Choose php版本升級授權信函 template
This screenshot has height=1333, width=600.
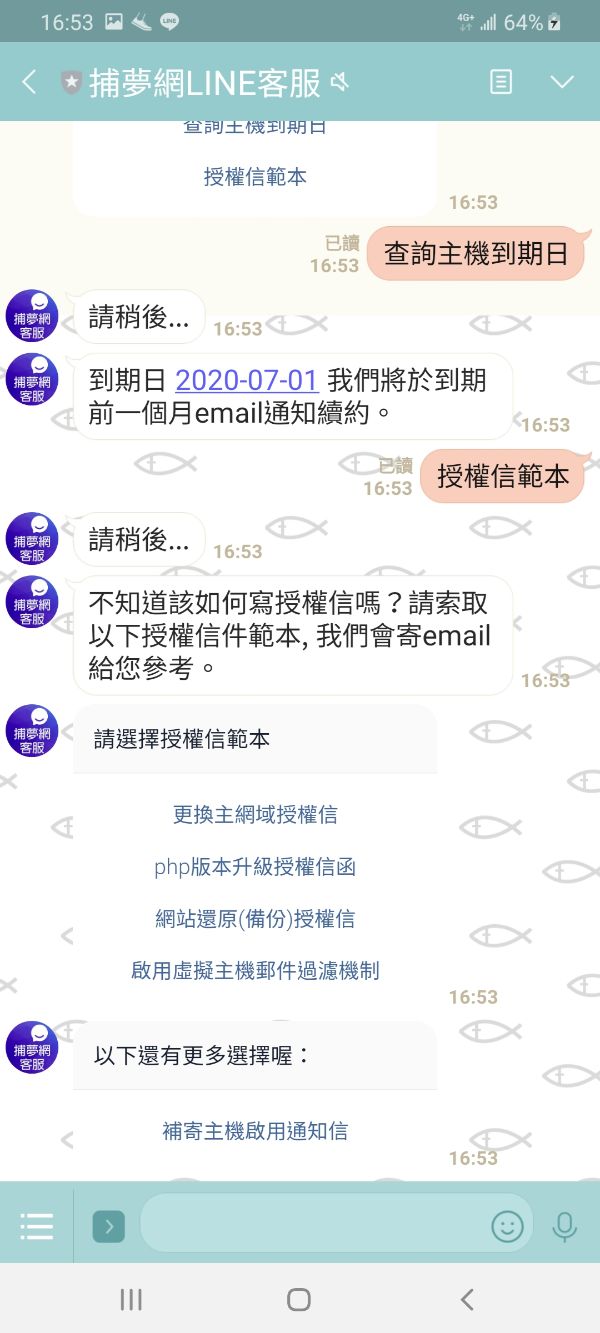click(x=255, y=867)
